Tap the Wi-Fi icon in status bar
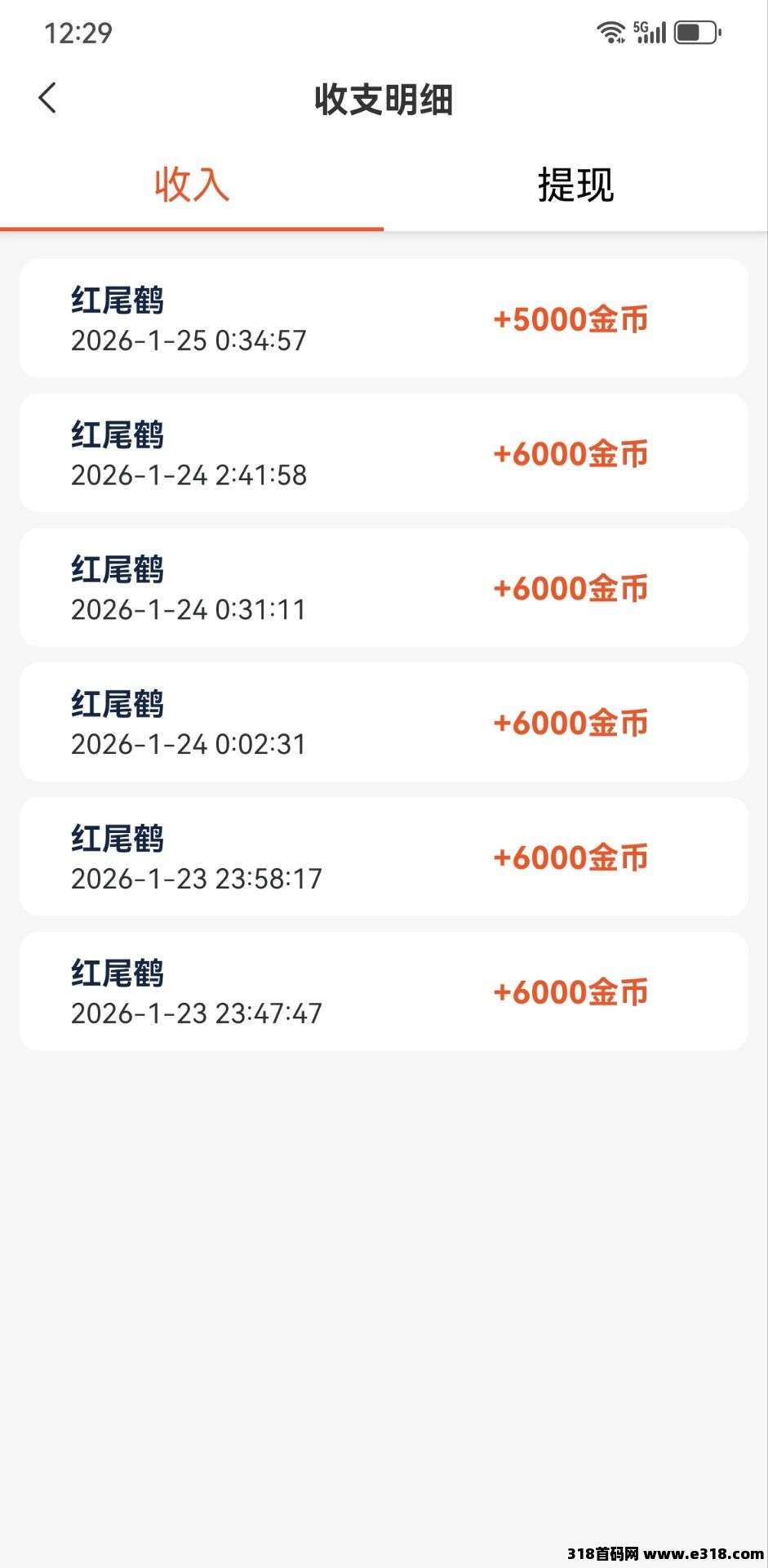Image resolution: width=768 pixels, height=1568 pixels. (608, 31)
